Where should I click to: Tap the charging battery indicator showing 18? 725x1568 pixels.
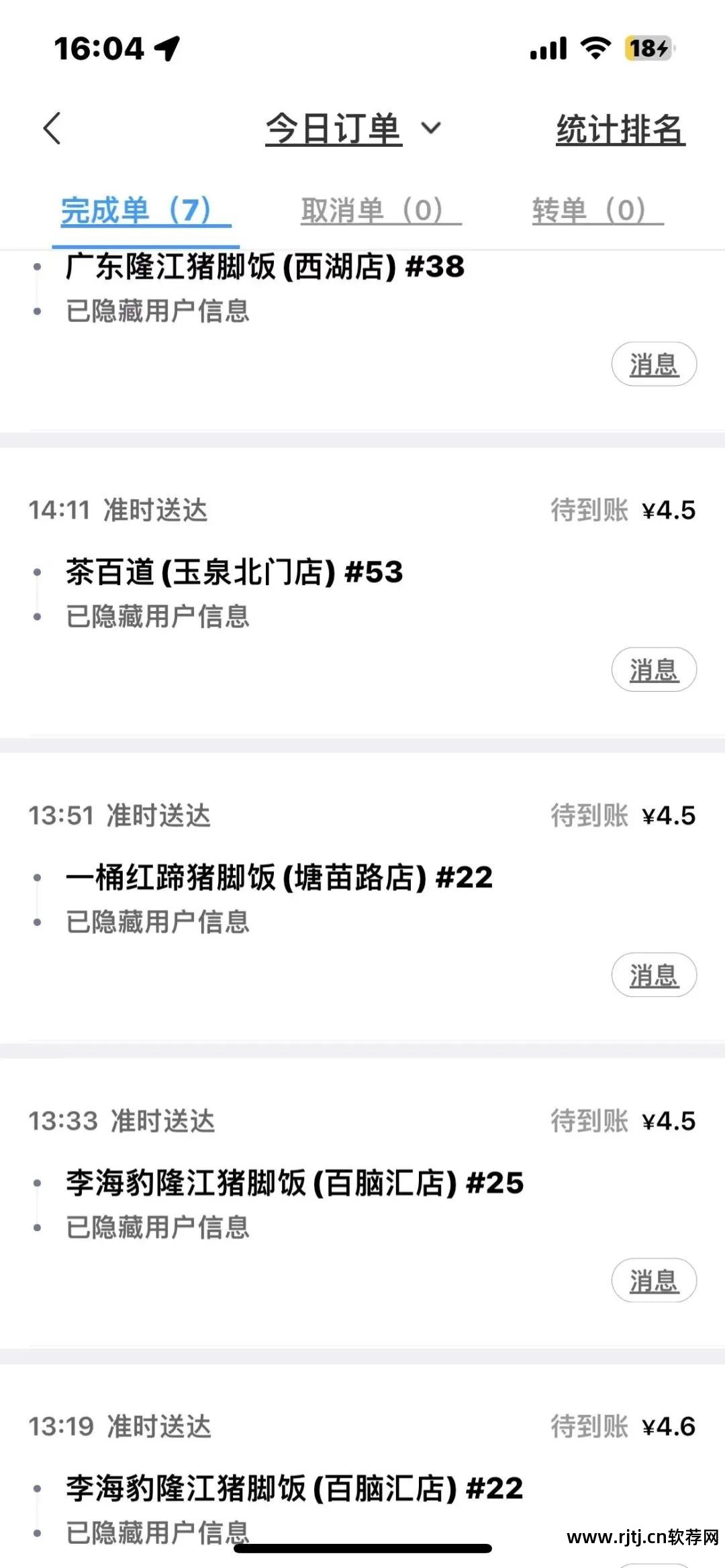pos(646,48)
